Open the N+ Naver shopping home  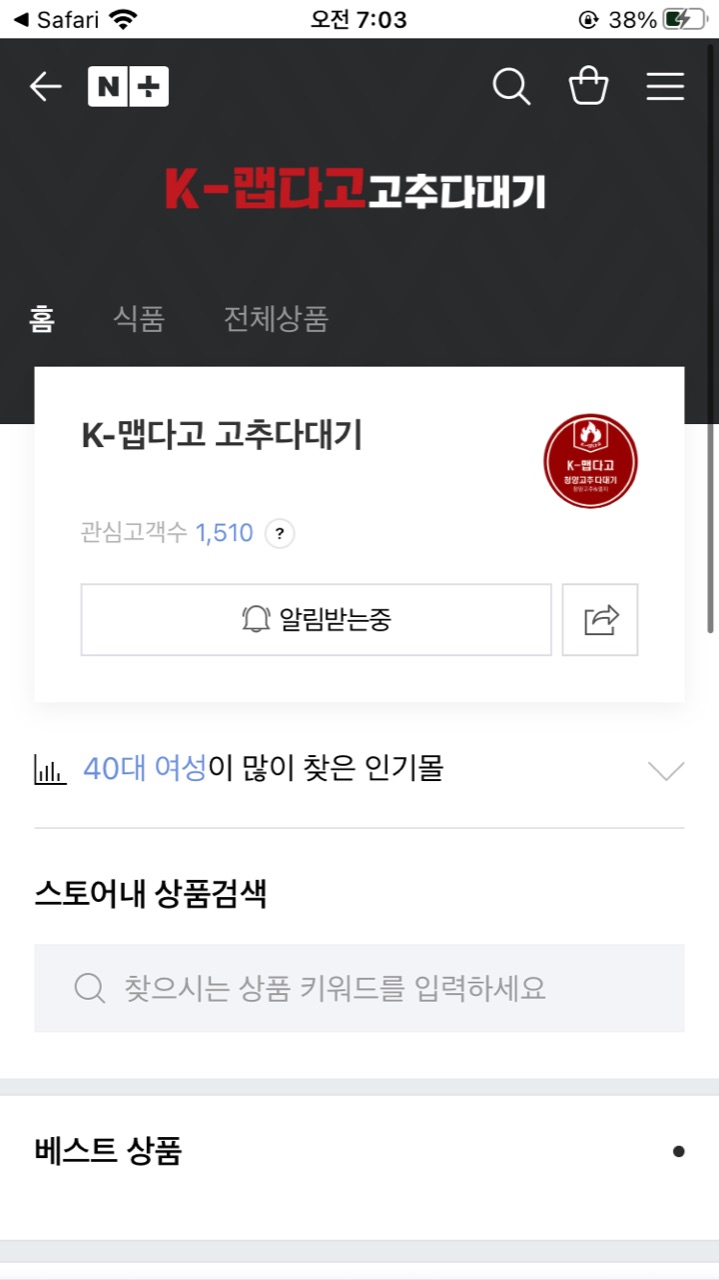tap(128, 87)
